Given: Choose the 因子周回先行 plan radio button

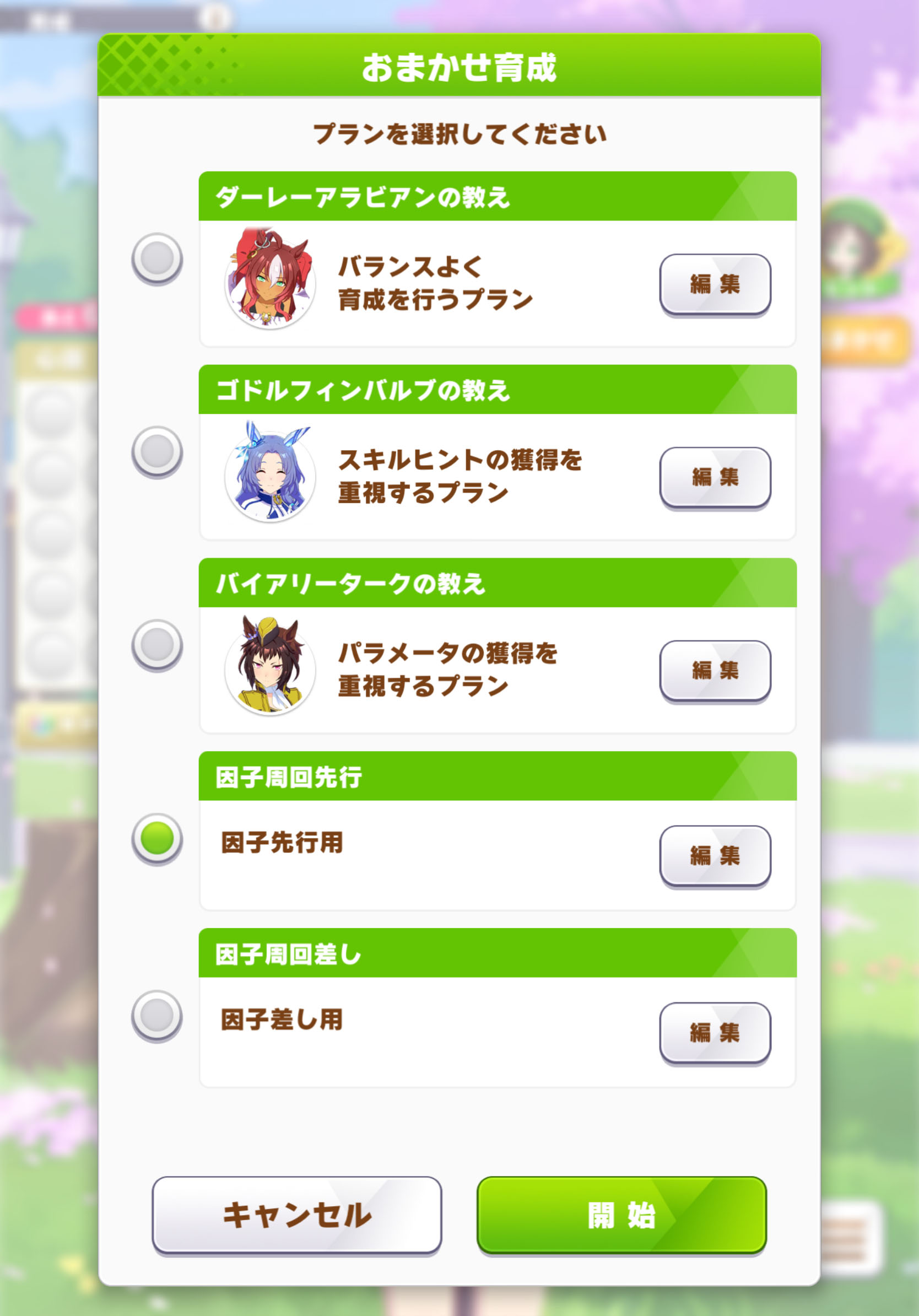Looking at the screenshot, I should tap(157, 838).
